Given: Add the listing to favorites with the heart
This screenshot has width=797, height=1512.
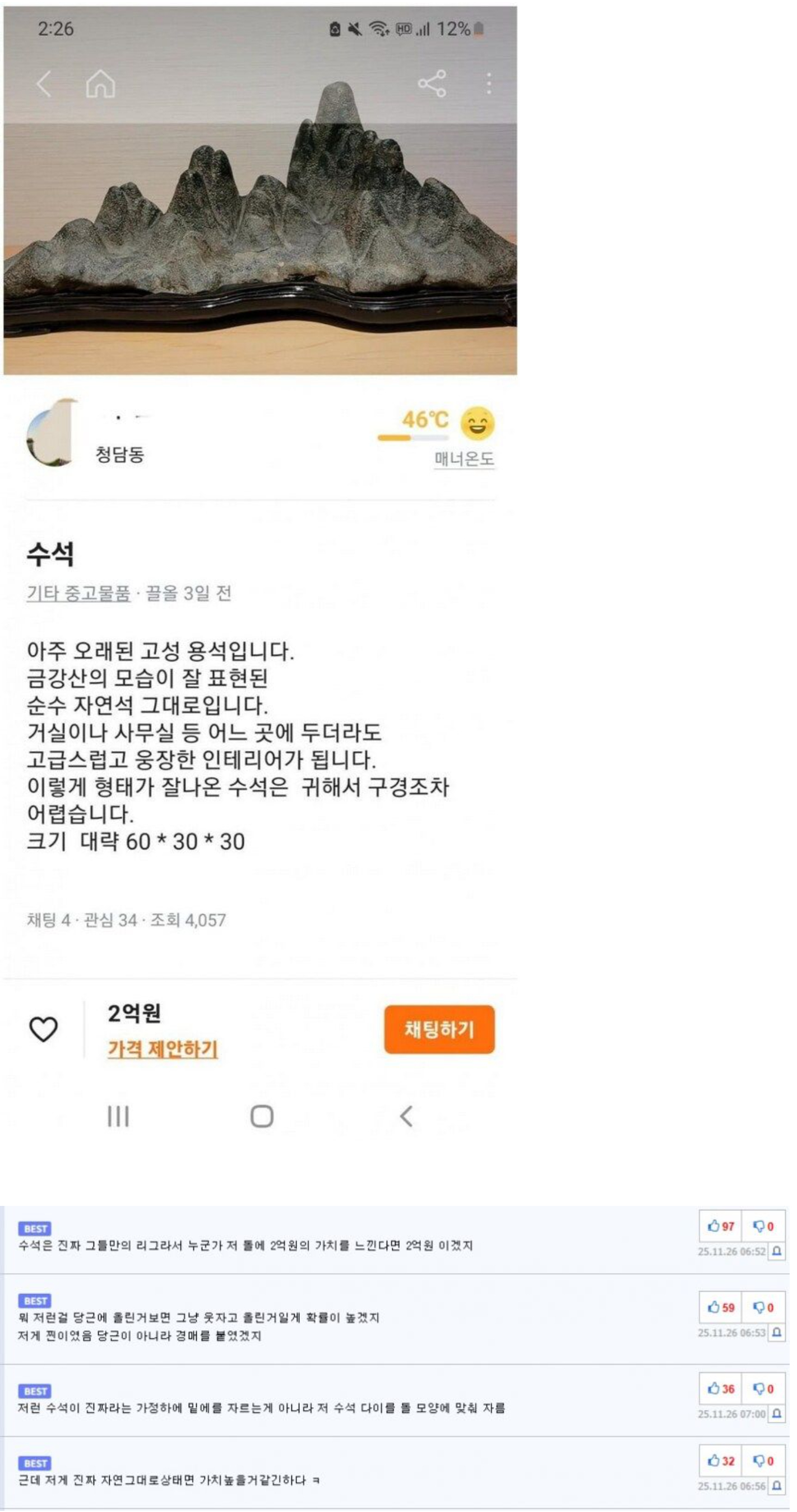Looking at the screenshot, I should pos(43,1029).
